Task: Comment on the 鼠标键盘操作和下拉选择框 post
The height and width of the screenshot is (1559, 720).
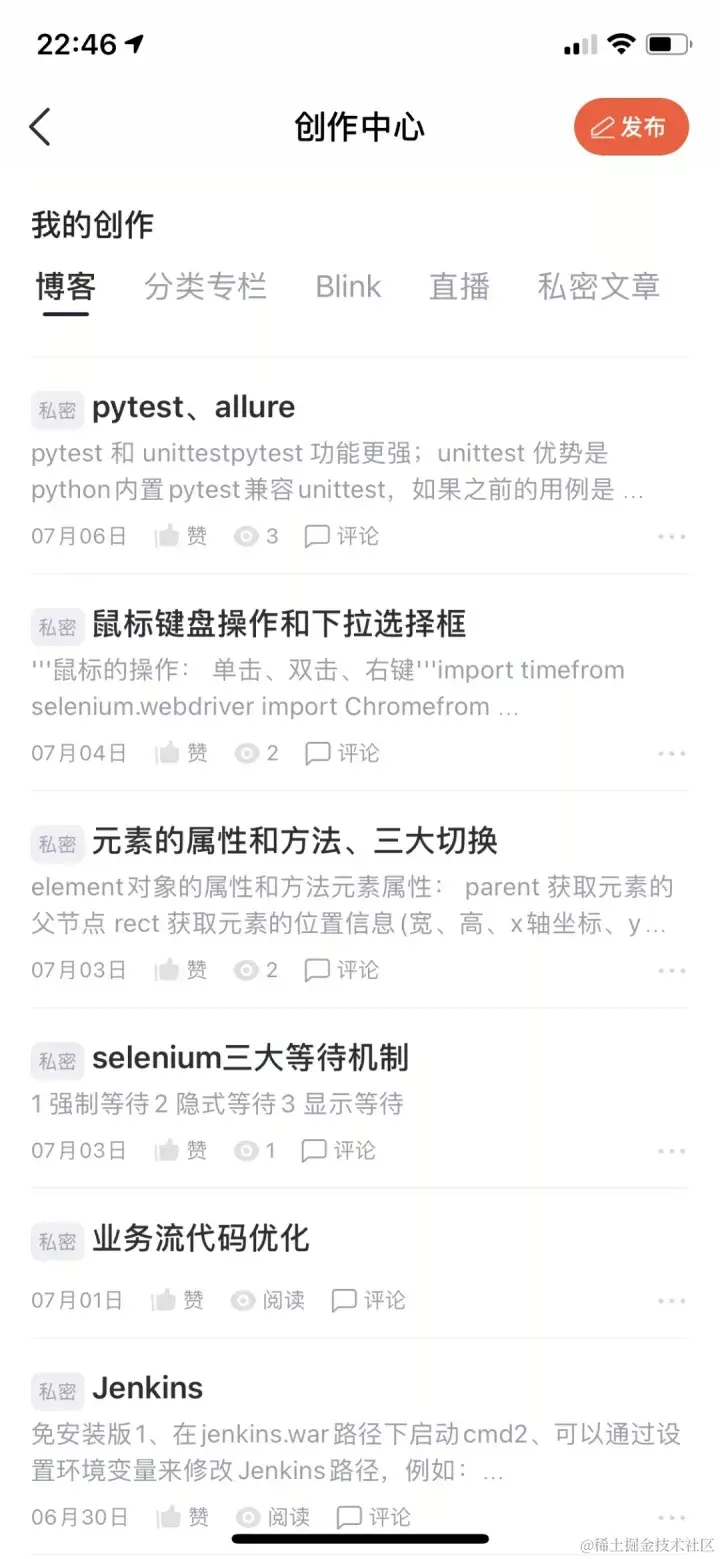Action: (x=341, y=753)
